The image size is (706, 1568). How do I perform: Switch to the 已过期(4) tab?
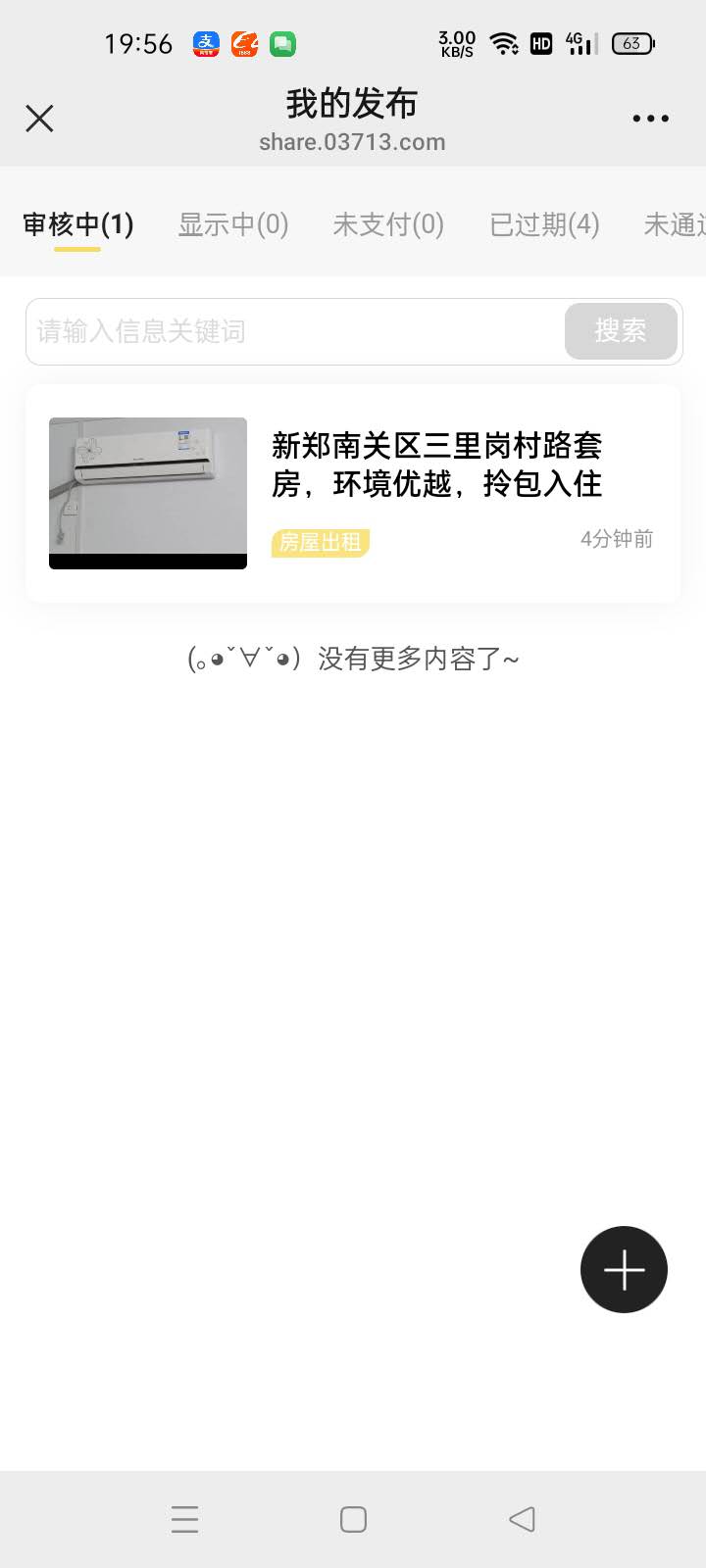pos(544,224)
